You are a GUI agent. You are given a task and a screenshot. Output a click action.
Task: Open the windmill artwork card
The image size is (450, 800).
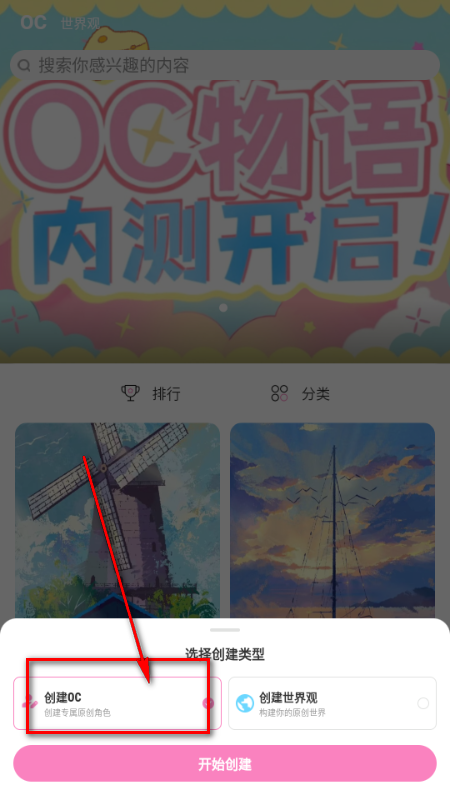(x=117, y=520)
